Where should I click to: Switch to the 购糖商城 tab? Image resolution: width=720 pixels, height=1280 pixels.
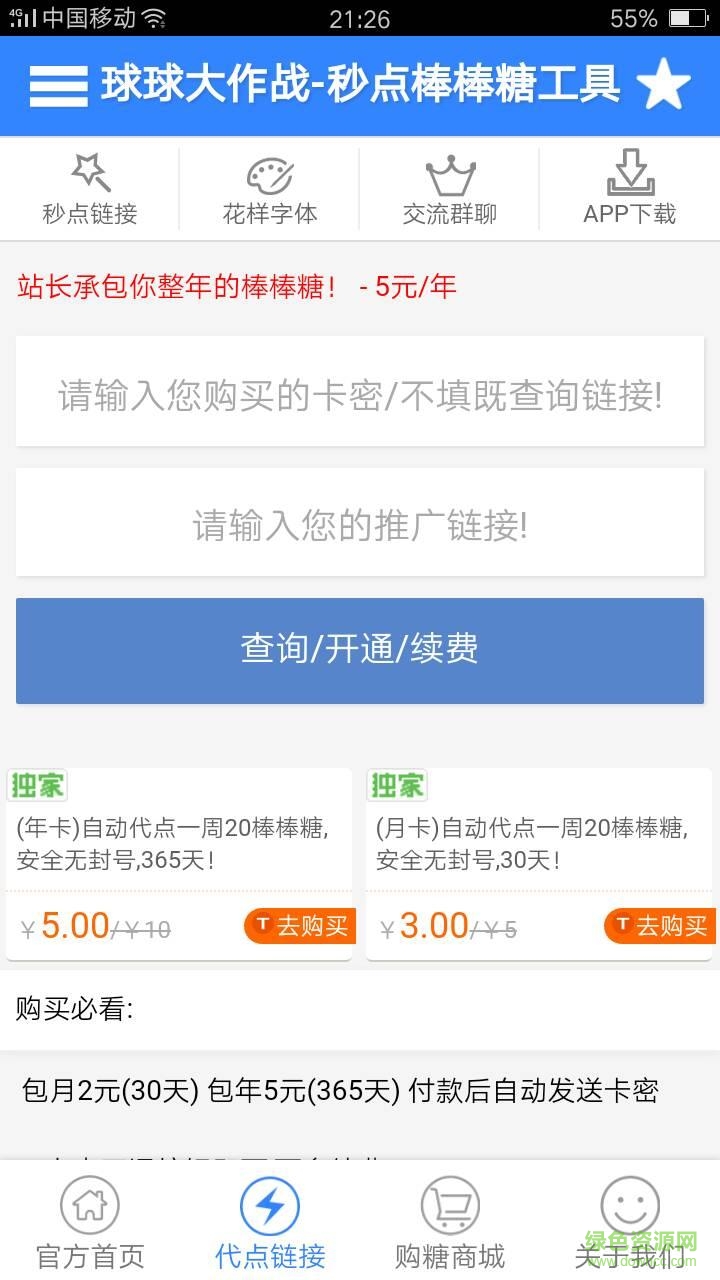click(x=449, y=1222)
